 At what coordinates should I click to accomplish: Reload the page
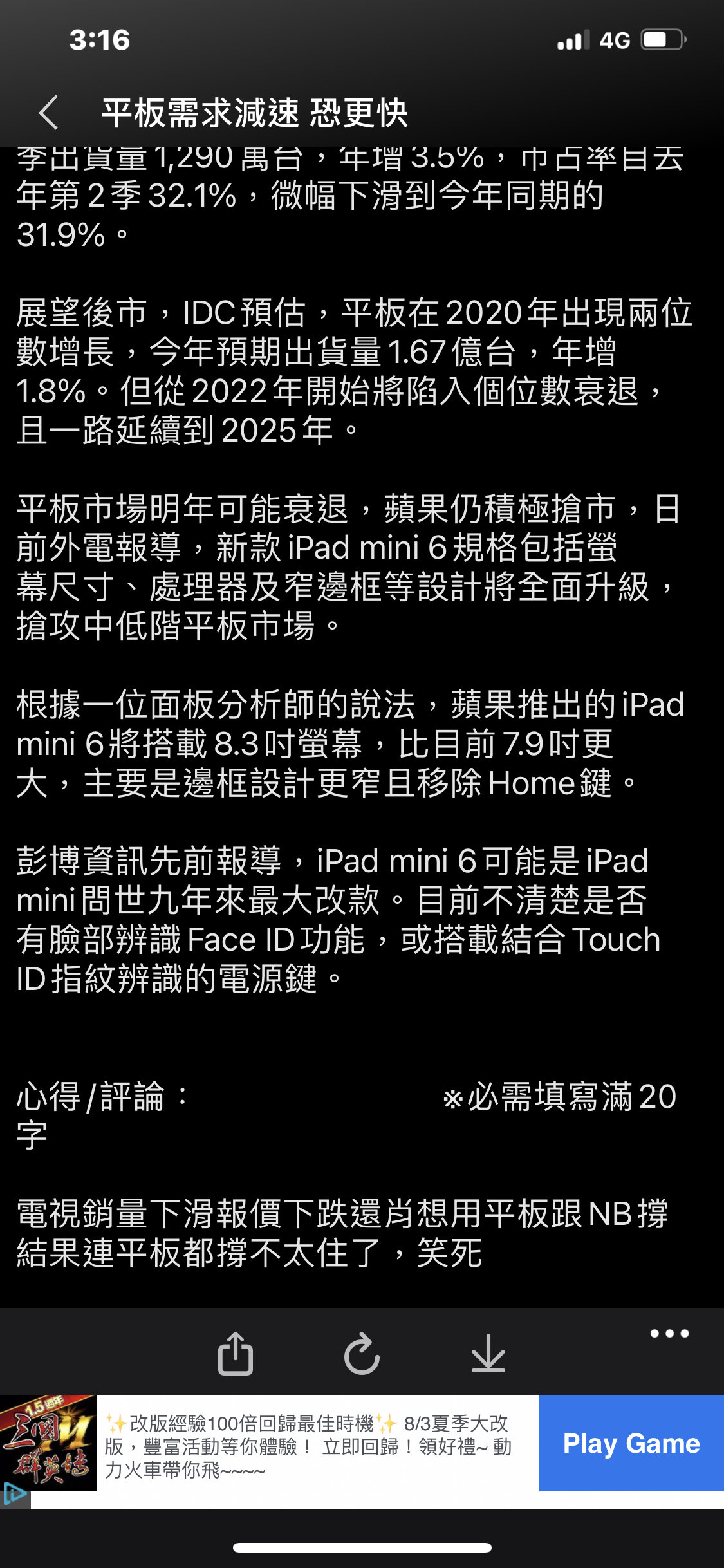[362, 1353]
